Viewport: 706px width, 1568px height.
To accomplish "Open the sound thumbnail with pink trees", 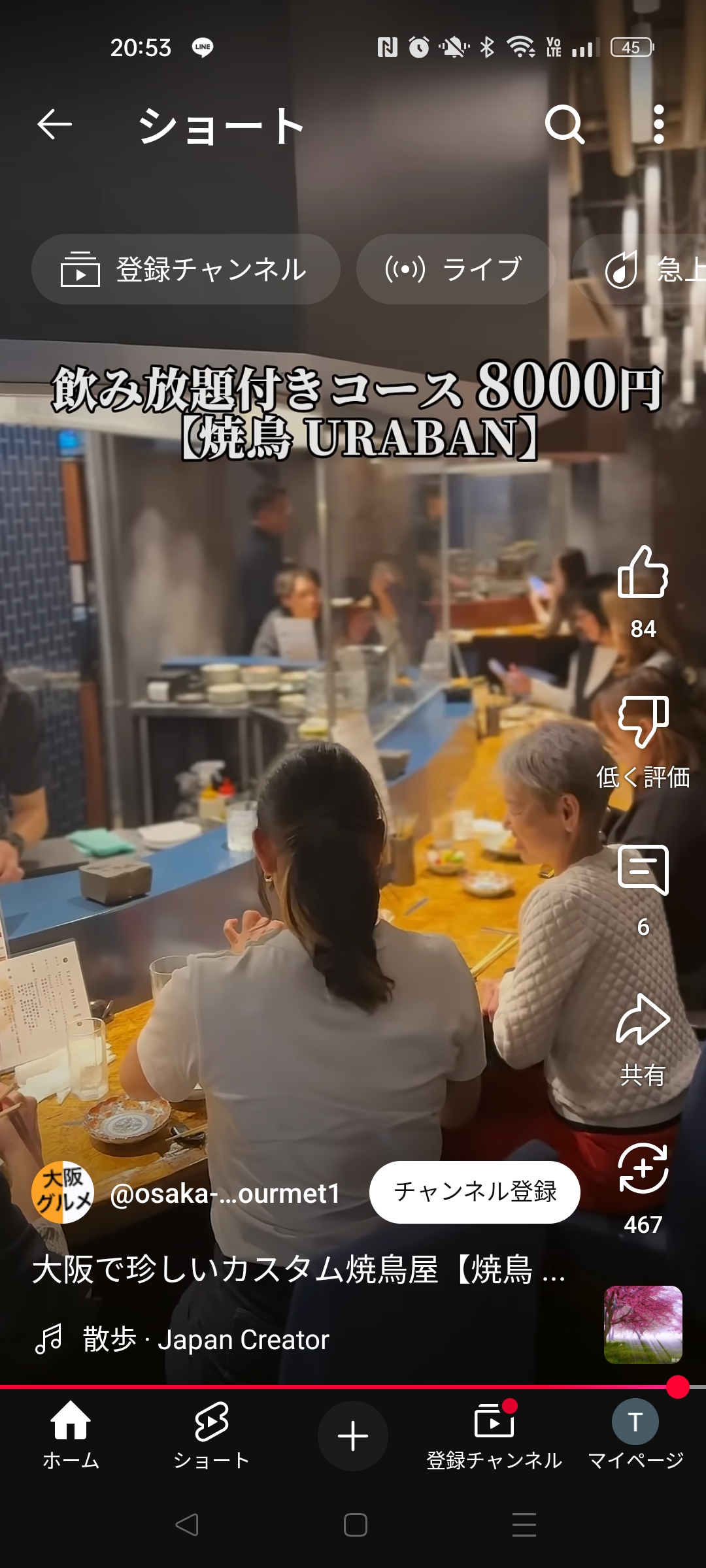I will pyautogui.click(x=643, y=1325).
